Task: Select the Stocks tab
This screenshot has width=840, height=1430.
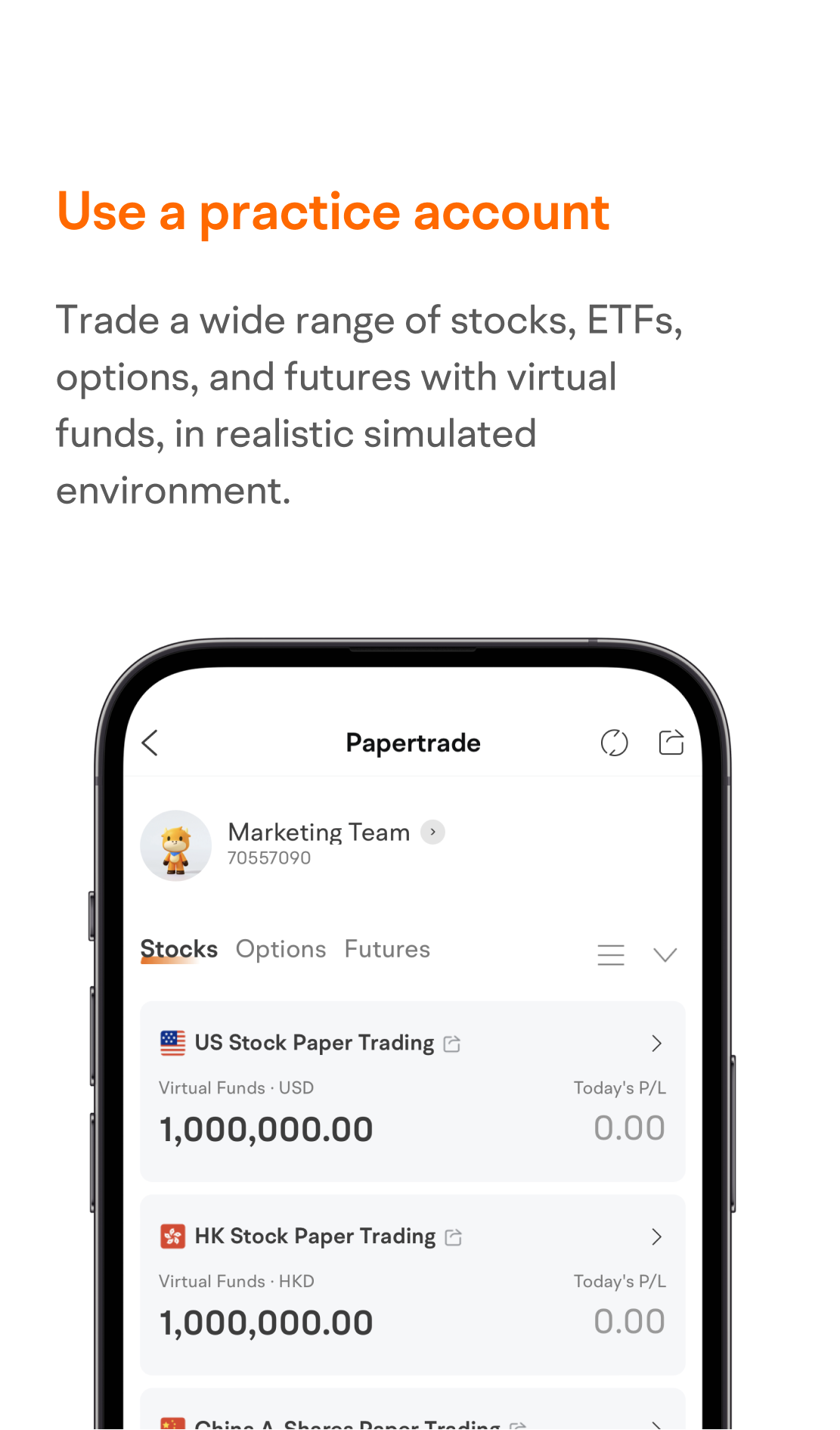Action: tap(178, 949)
